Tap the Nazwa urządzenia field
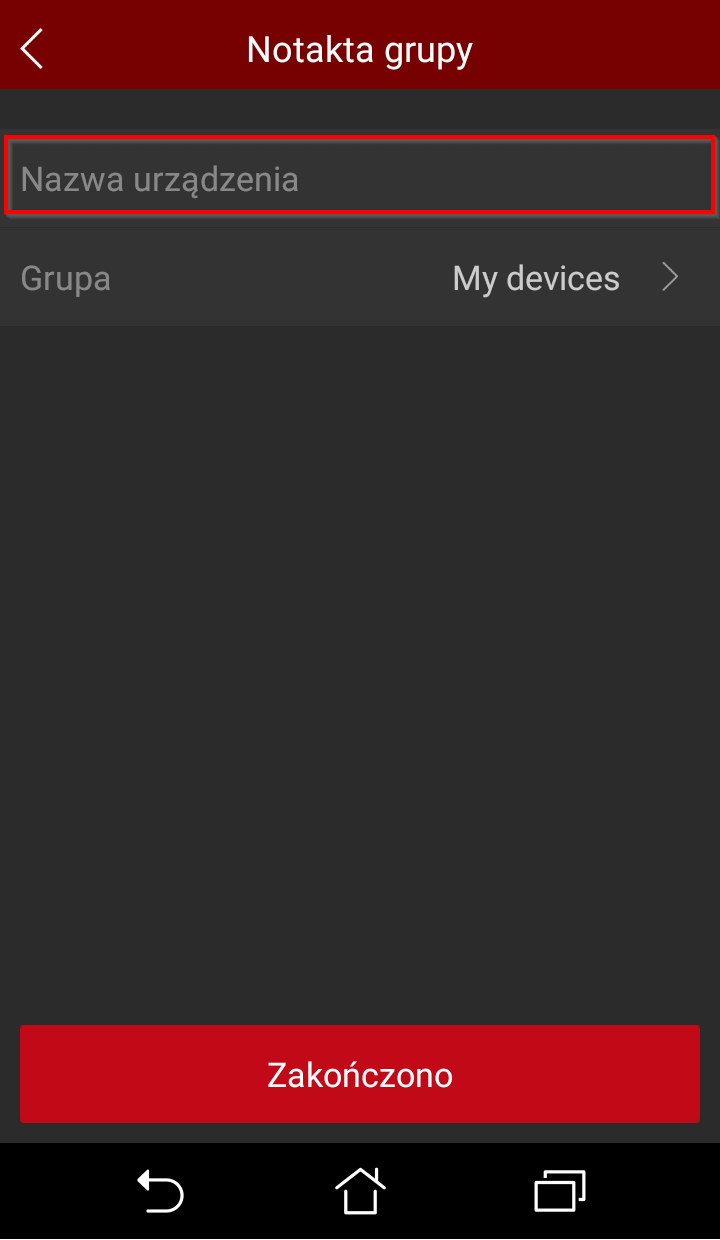Image resolution: width=720 pixels, height=1240 pixels. (x=360, y=177)
